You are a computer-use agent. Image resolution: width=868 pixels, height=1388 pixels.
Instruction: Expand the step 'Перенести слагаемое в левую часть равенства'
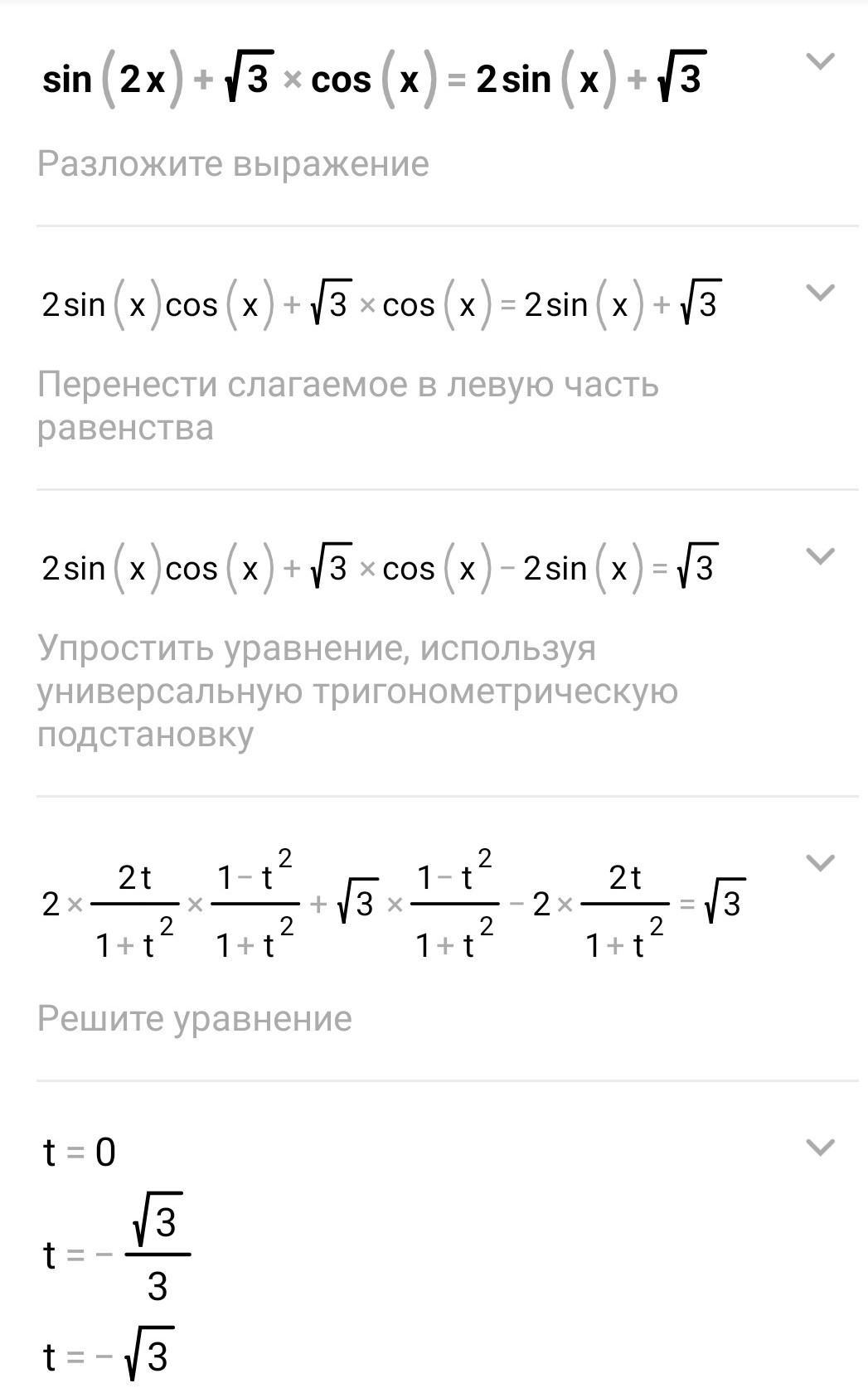point(819,292)
